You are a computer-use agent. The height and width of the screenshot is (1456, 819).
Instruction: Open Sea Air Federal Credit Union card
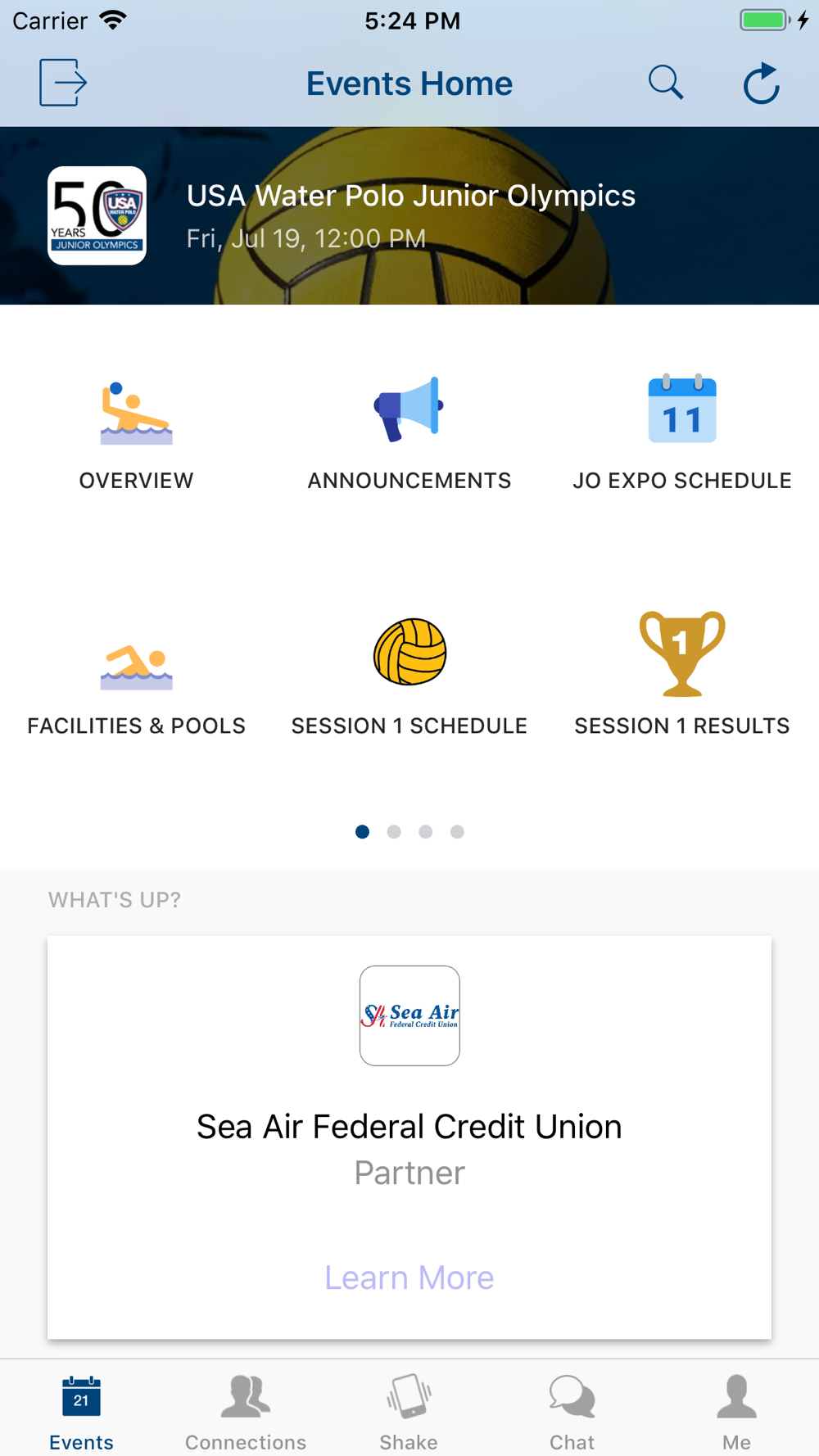point(409,1137)
